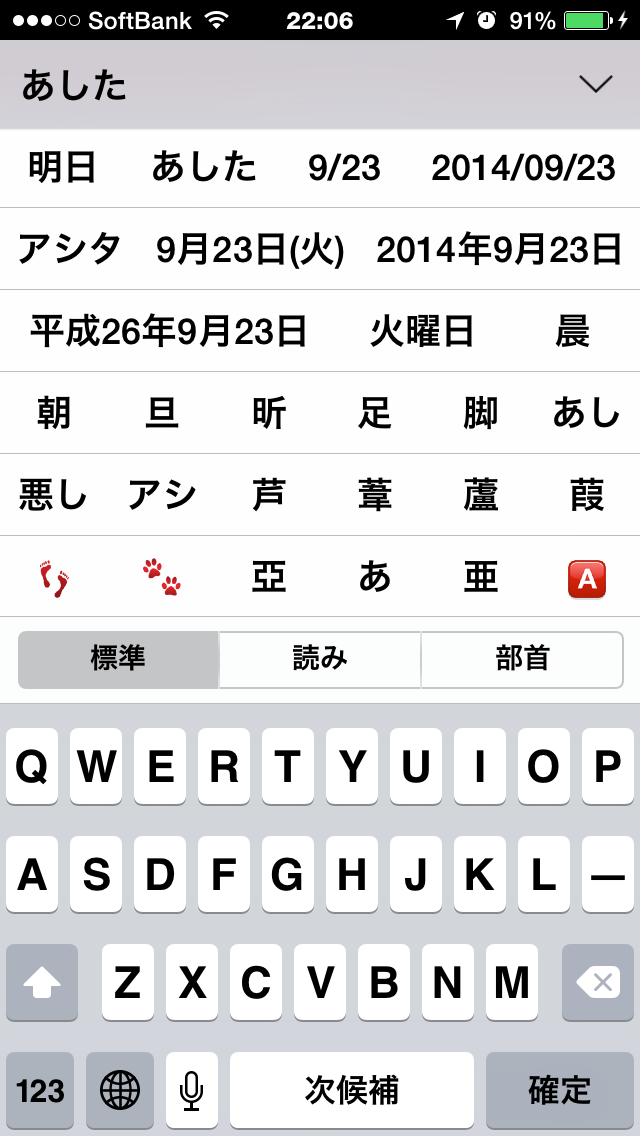This screenshot has height=1136, width=640.
Task: Start dictation with the microphone key
Action: point(191,1090)
